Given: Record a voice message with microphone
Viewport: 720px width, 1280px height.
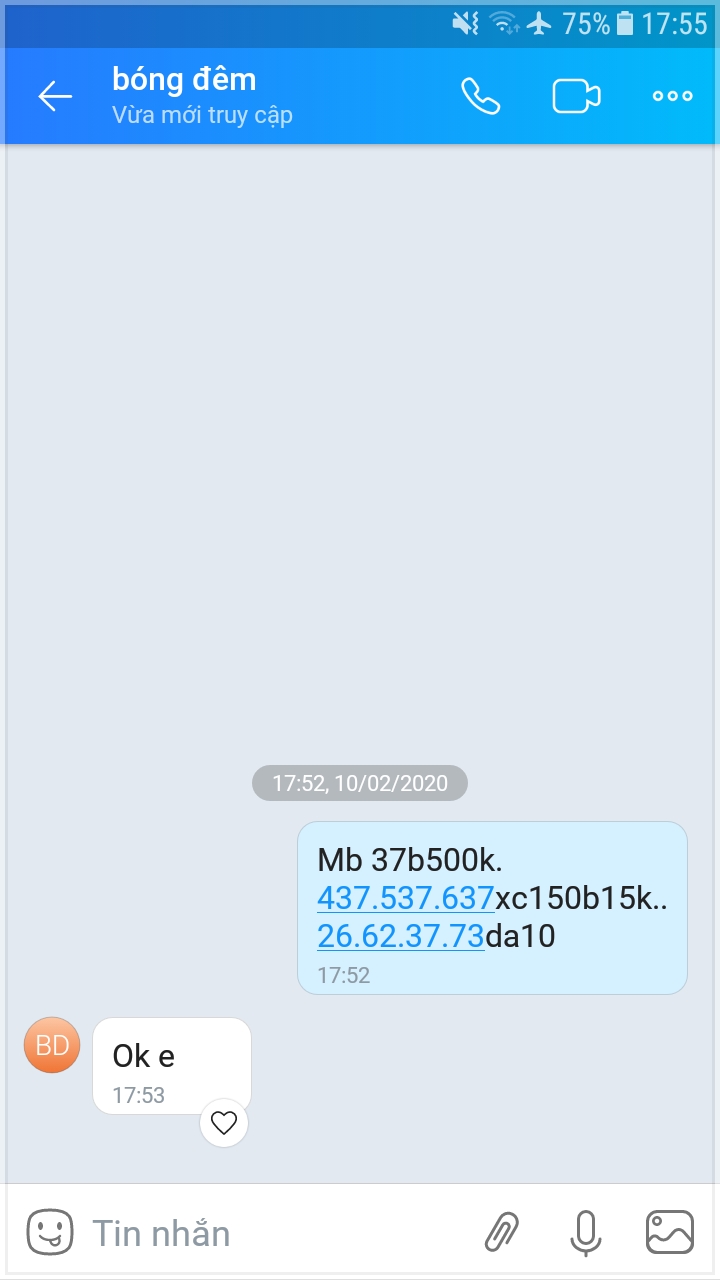Looking at the screenshot, I should pyautogui.click(x=586, y=1233).
